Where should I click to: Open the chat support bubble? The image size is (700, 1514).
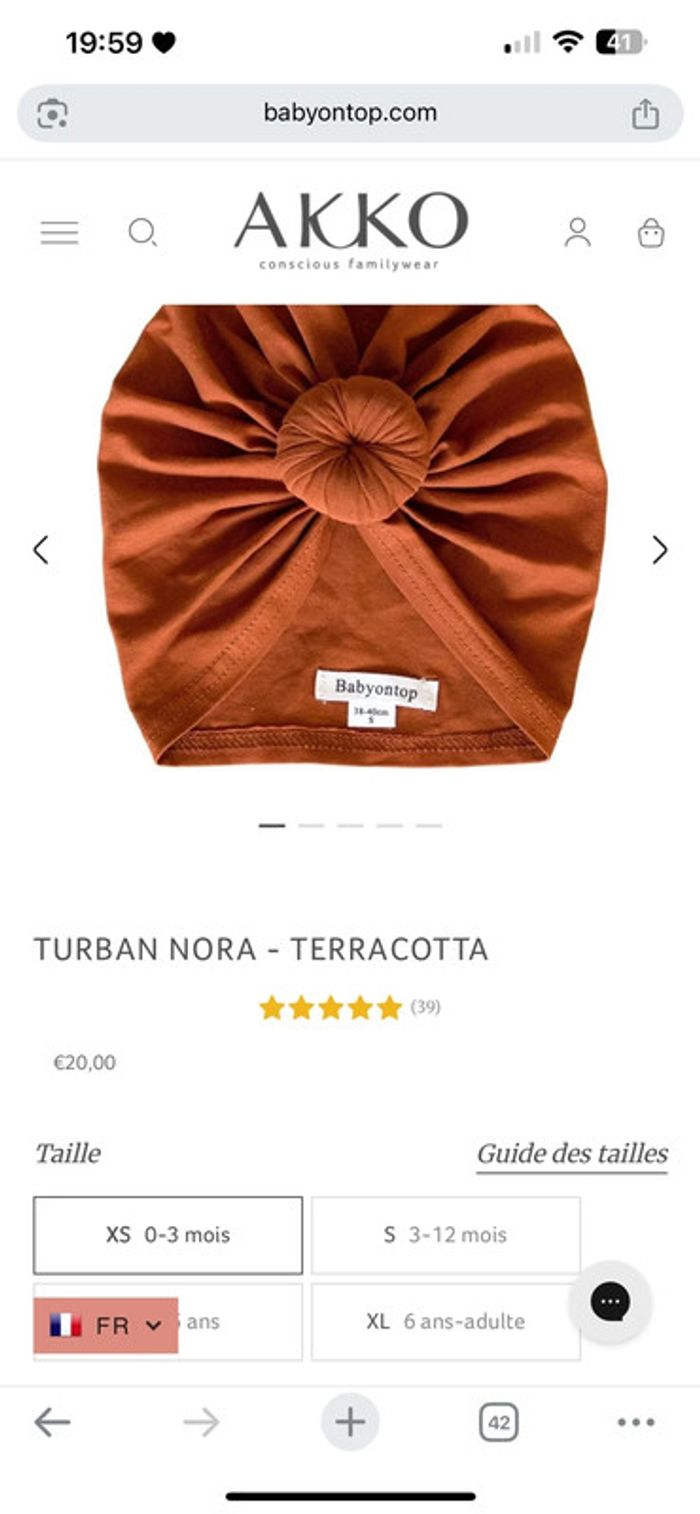(x=609, y=1302)
